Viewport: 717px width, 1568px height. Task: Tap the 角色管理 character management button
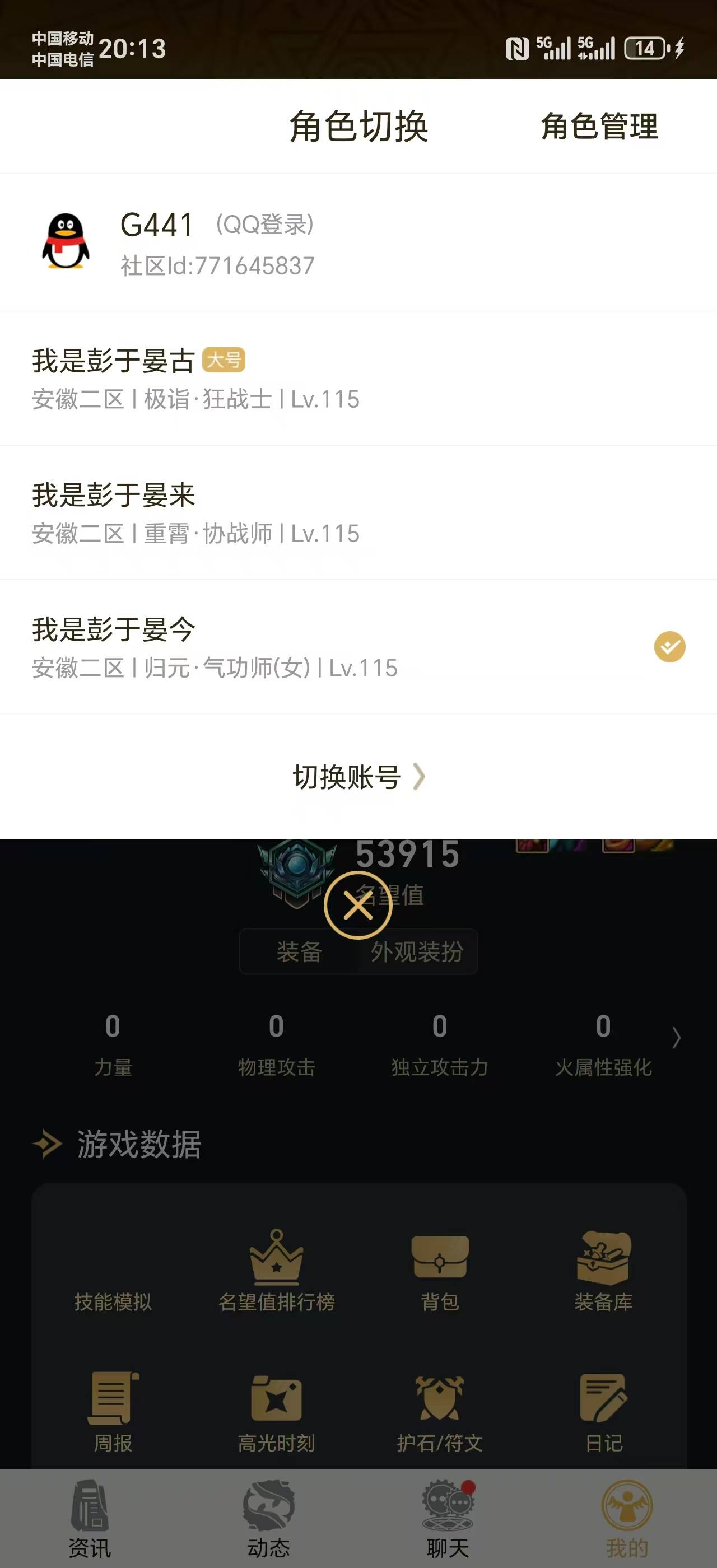(598, 128)
